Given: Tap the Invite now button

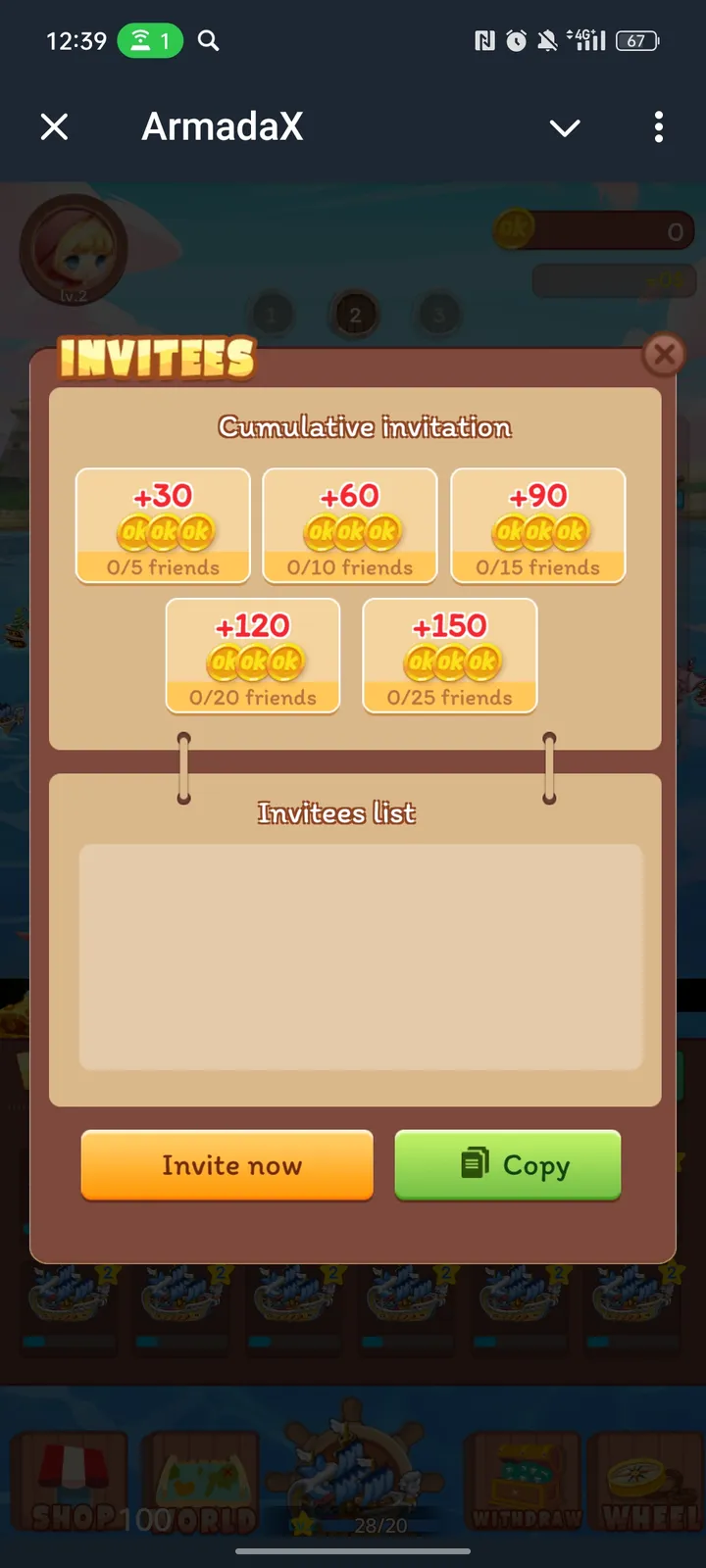Looking at the screenshot, I should pos(227,1164).
